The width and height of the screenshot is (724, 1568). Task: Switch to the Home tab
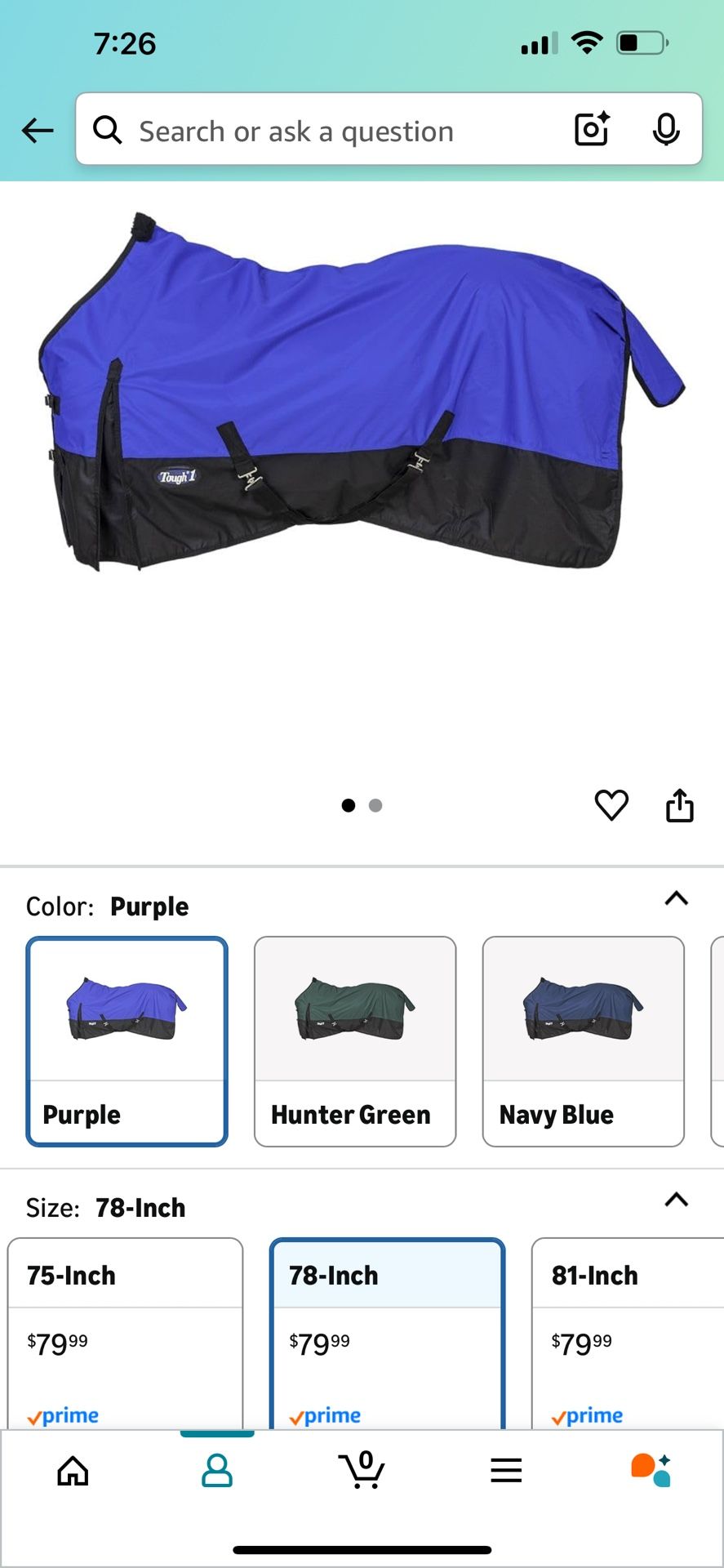(x=73, y=1470)
